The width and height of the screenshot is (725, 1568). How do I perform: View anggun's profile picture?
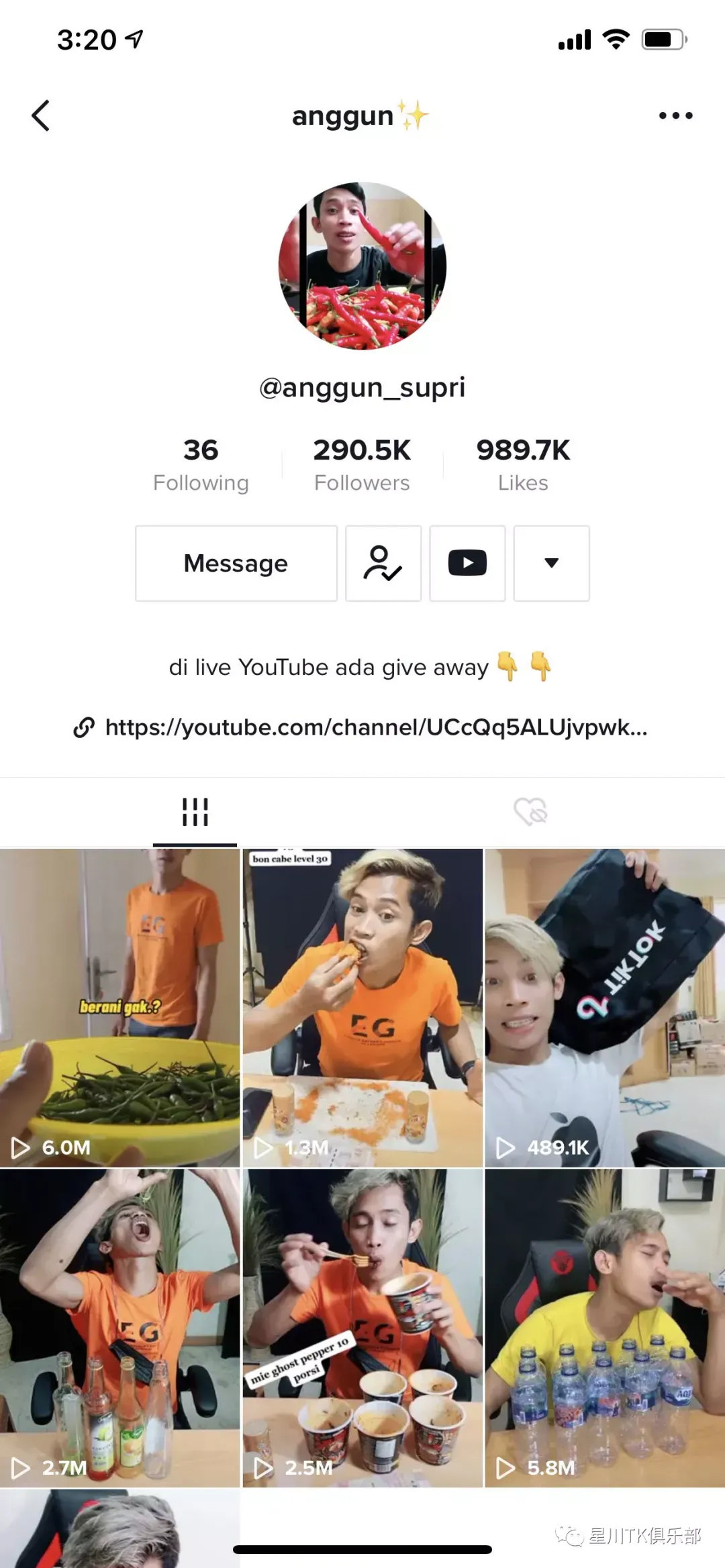(x=362, y=266)
